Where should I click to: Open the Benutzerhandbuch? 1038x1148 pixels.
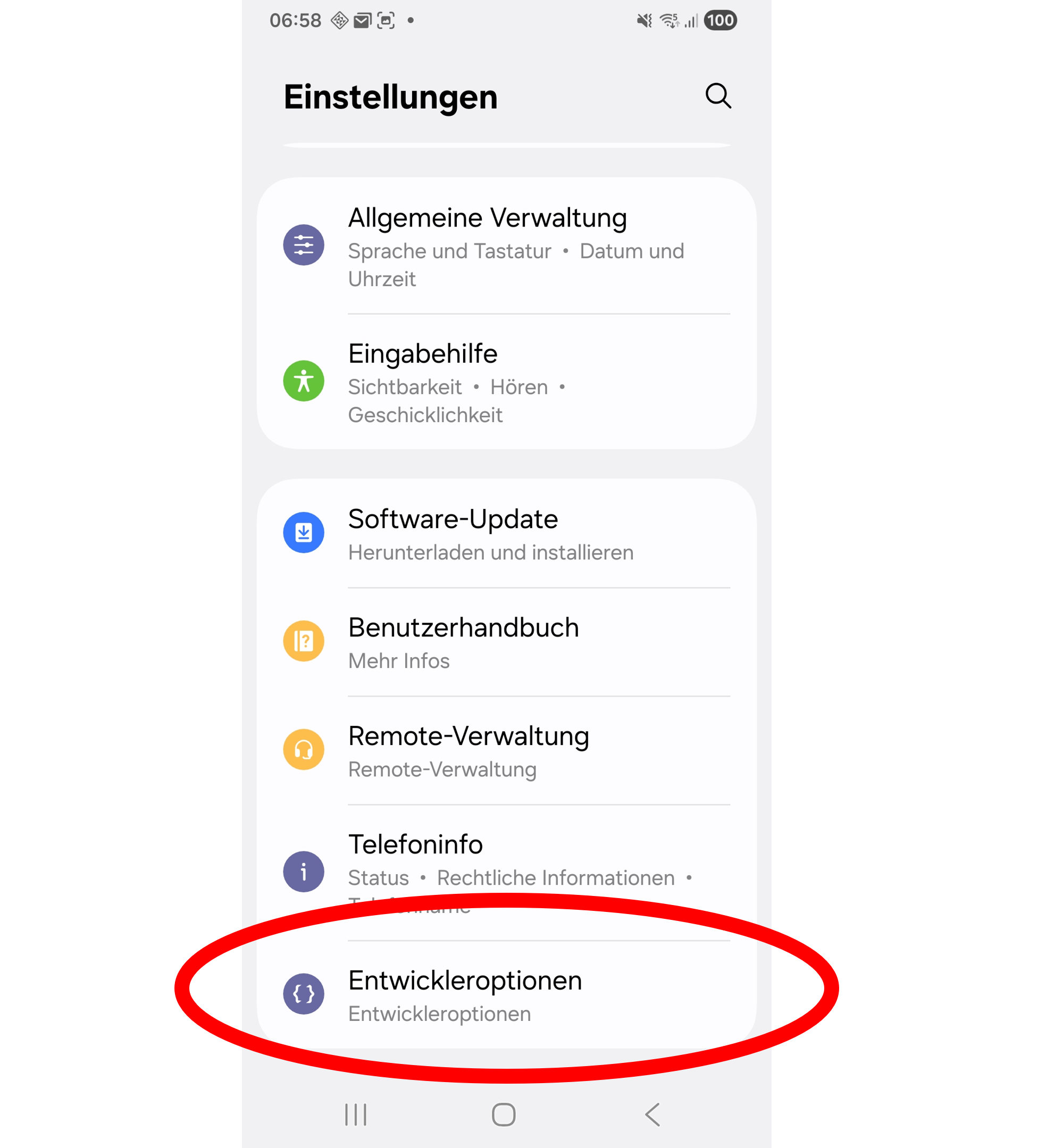pyautogui.click(x=506, y=642)
